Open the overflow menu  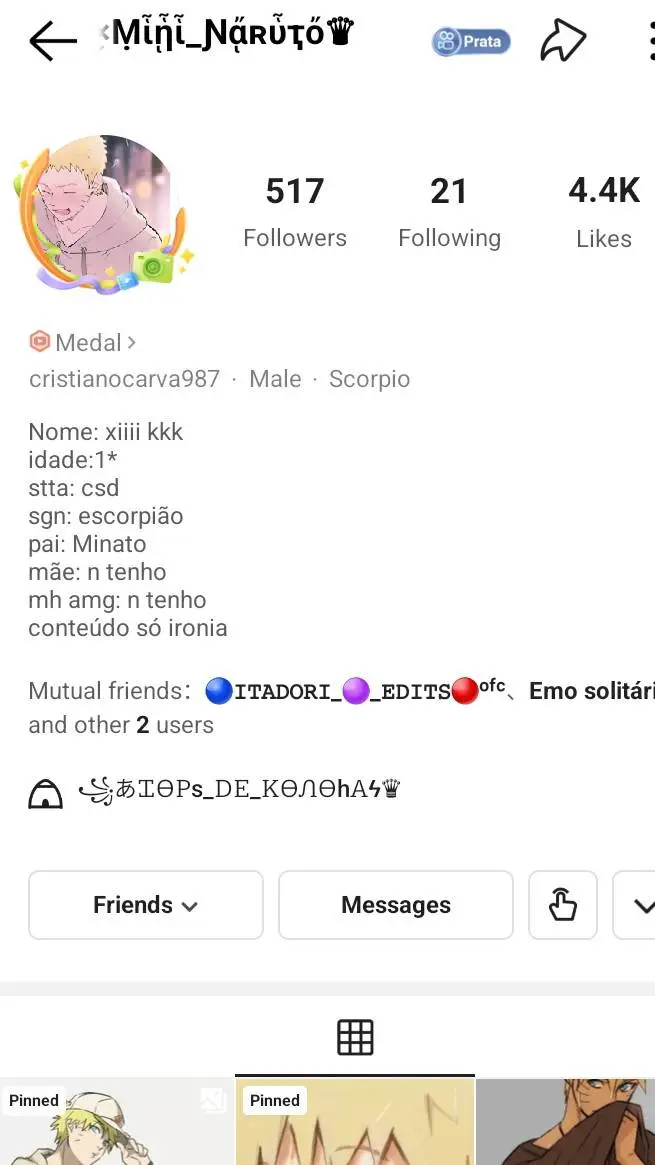648,41
